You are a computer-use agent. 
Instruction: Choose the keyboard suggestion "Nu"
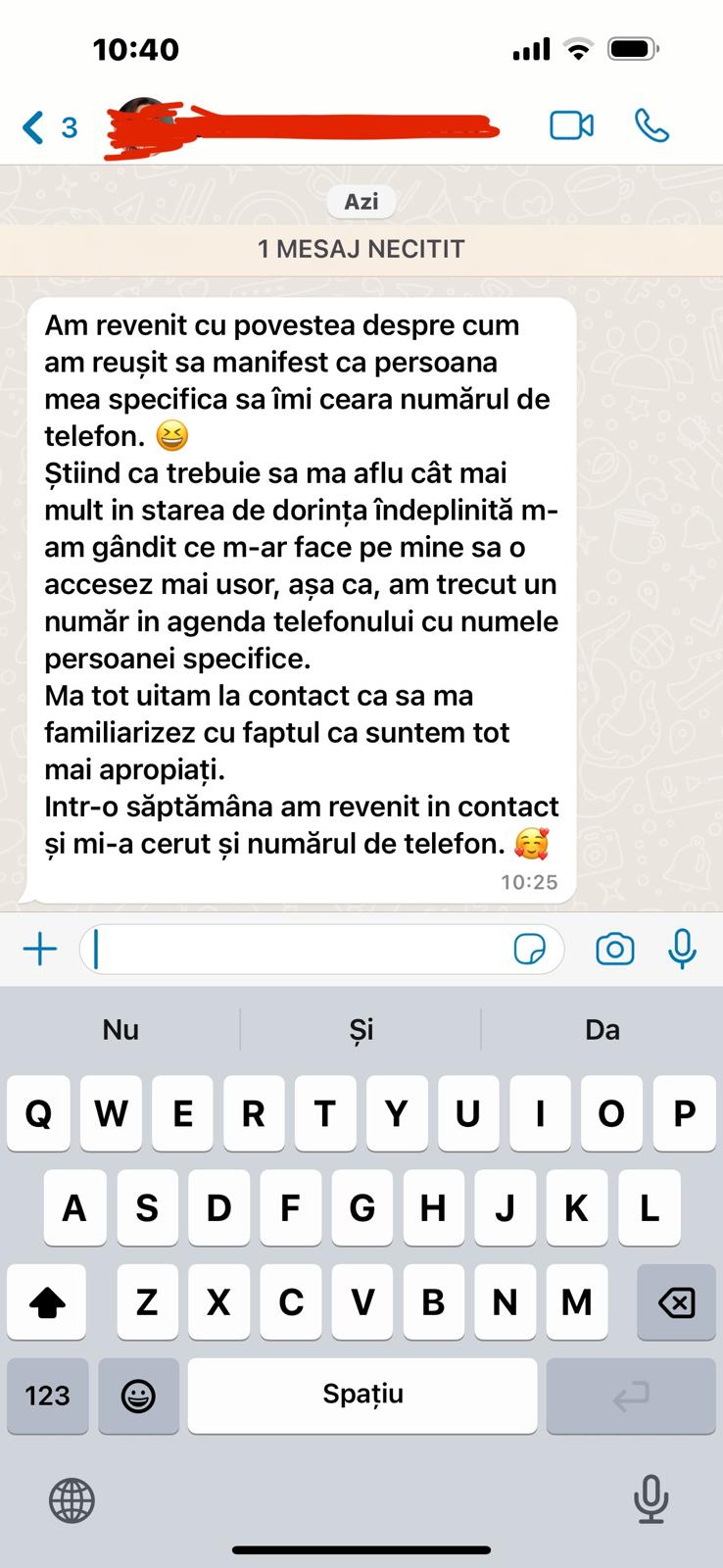[120, 1030]
